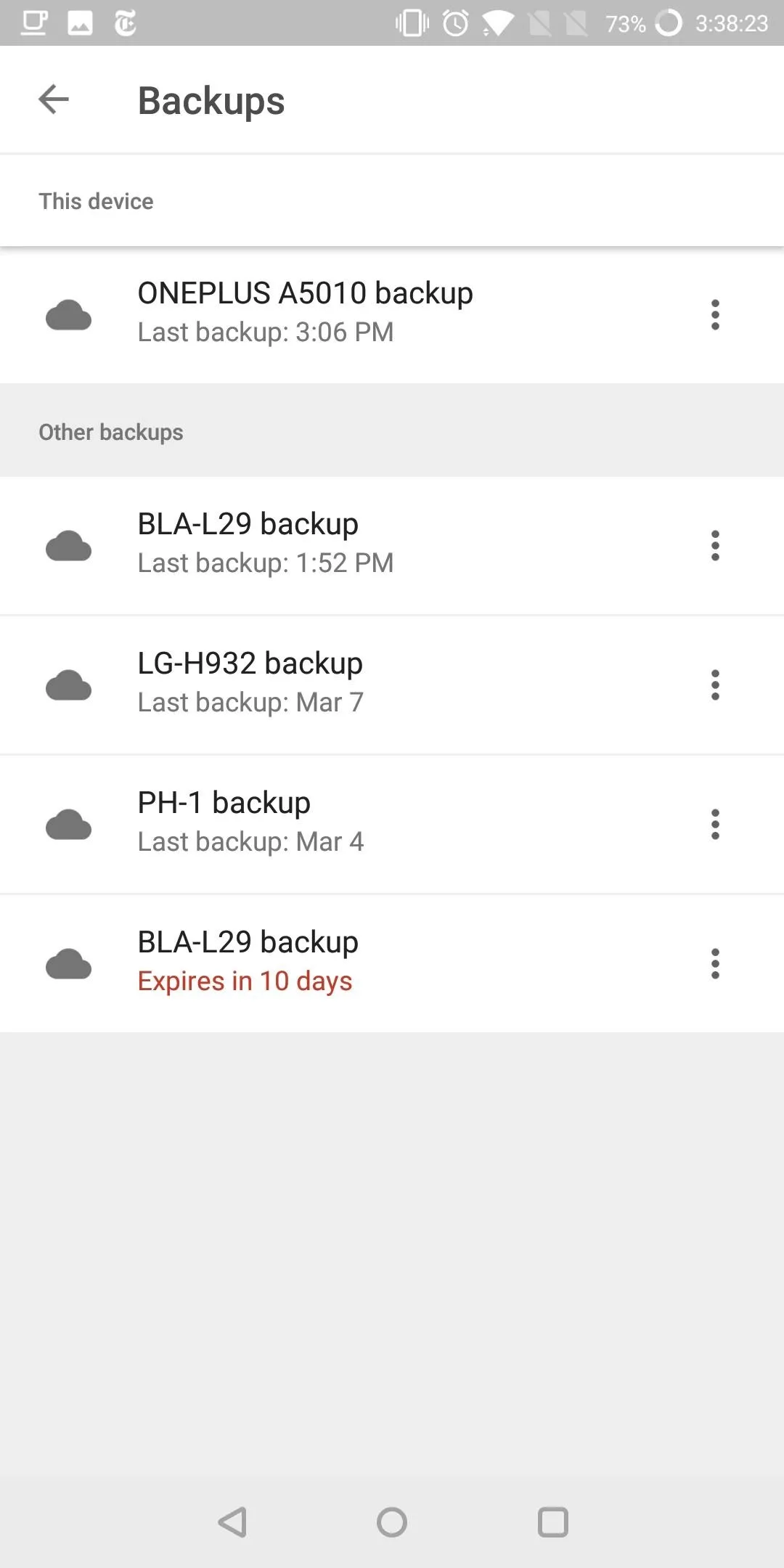This screenshot has width=784, height=1568.
Task: Open the LG-H932 backup
Action: [392, 685]
